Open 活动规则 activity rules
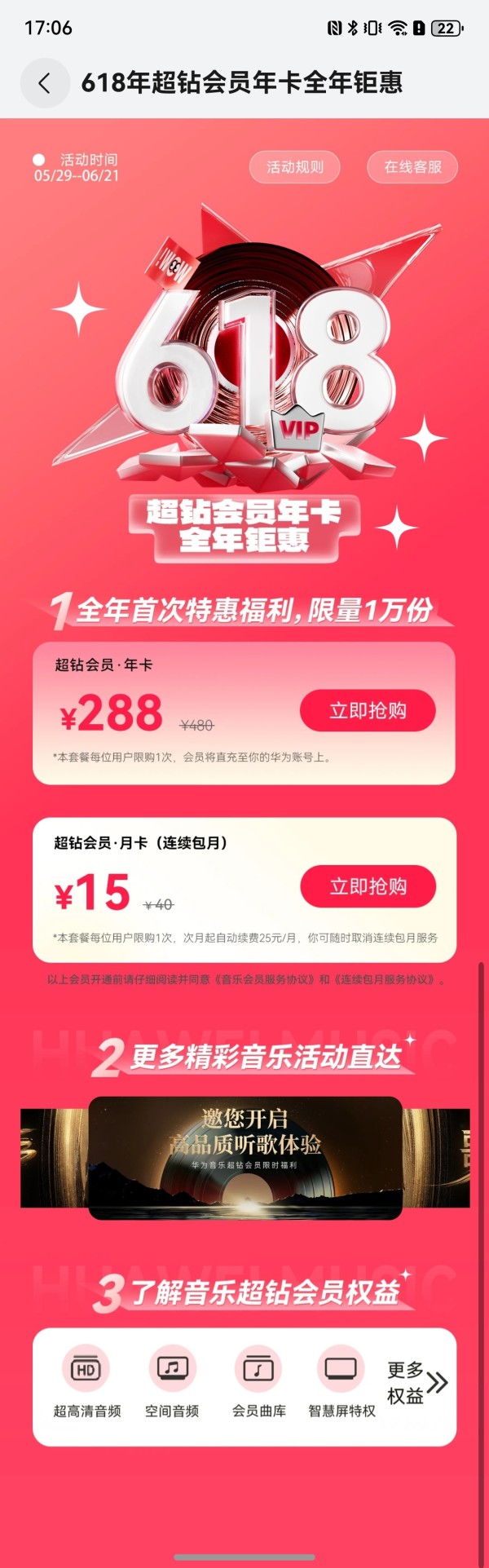 pos(294,167)
